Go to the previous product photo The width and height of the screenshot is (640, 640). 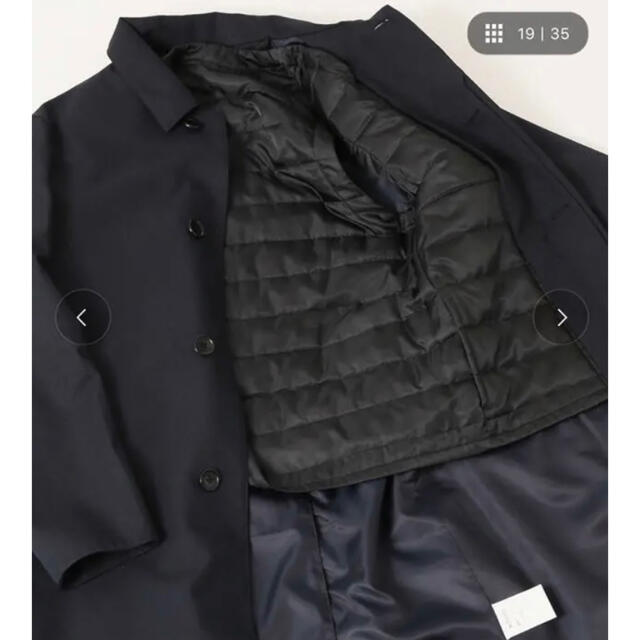point(82,317)
